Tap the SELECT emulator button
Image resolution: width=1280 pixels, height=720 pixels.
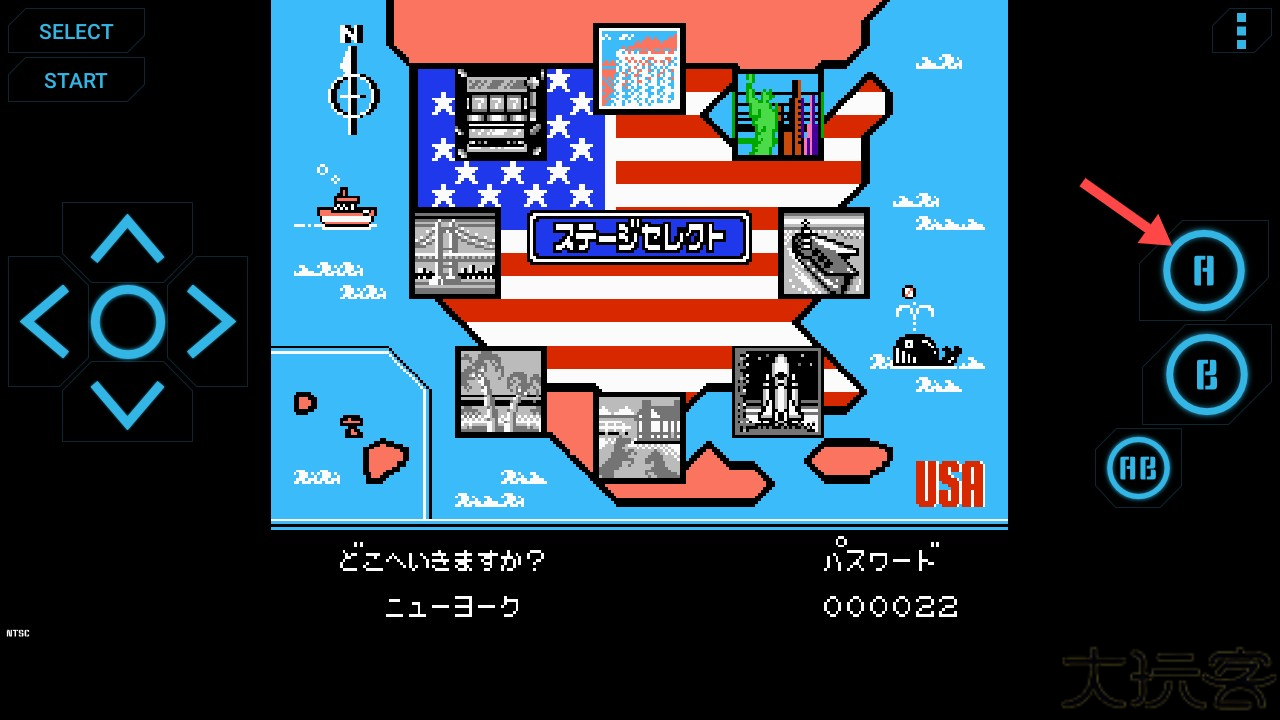click(x=76, y=32)
